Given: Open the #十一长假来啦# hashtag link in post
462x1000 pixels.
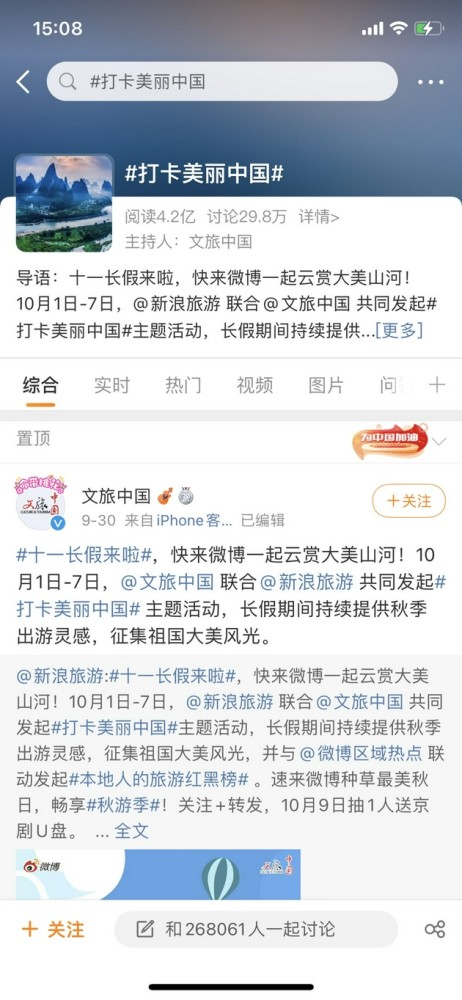Looking at the screenshot, I should (83, 554).
